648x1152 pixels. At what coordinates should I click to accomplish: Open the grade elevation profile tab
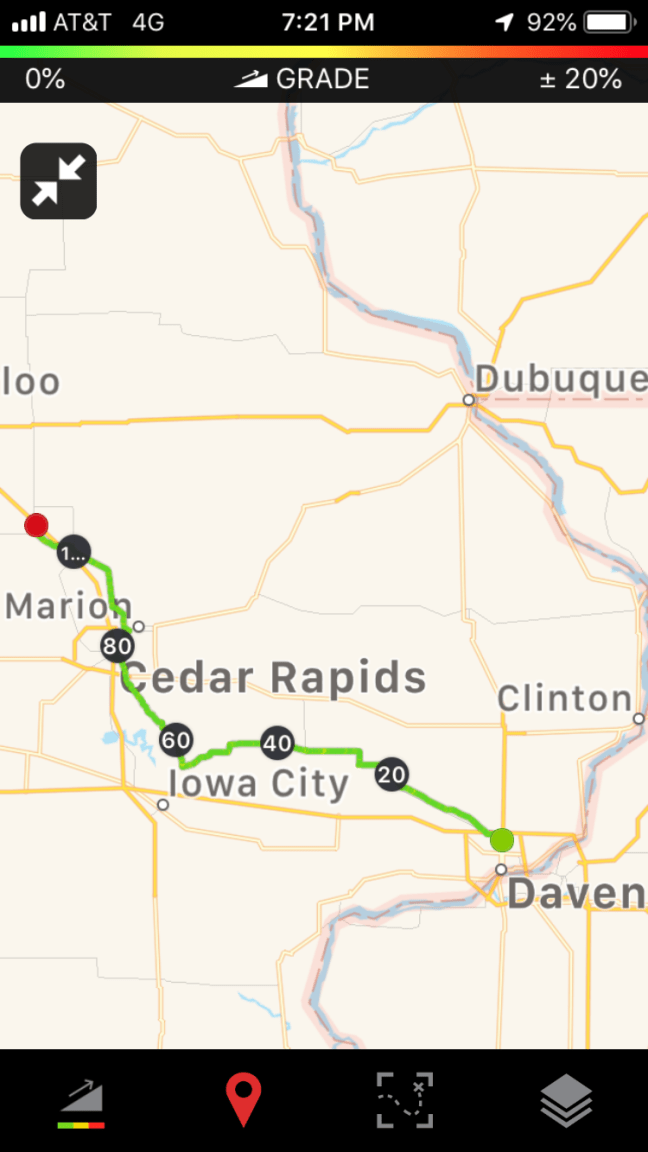(81, 1102)
